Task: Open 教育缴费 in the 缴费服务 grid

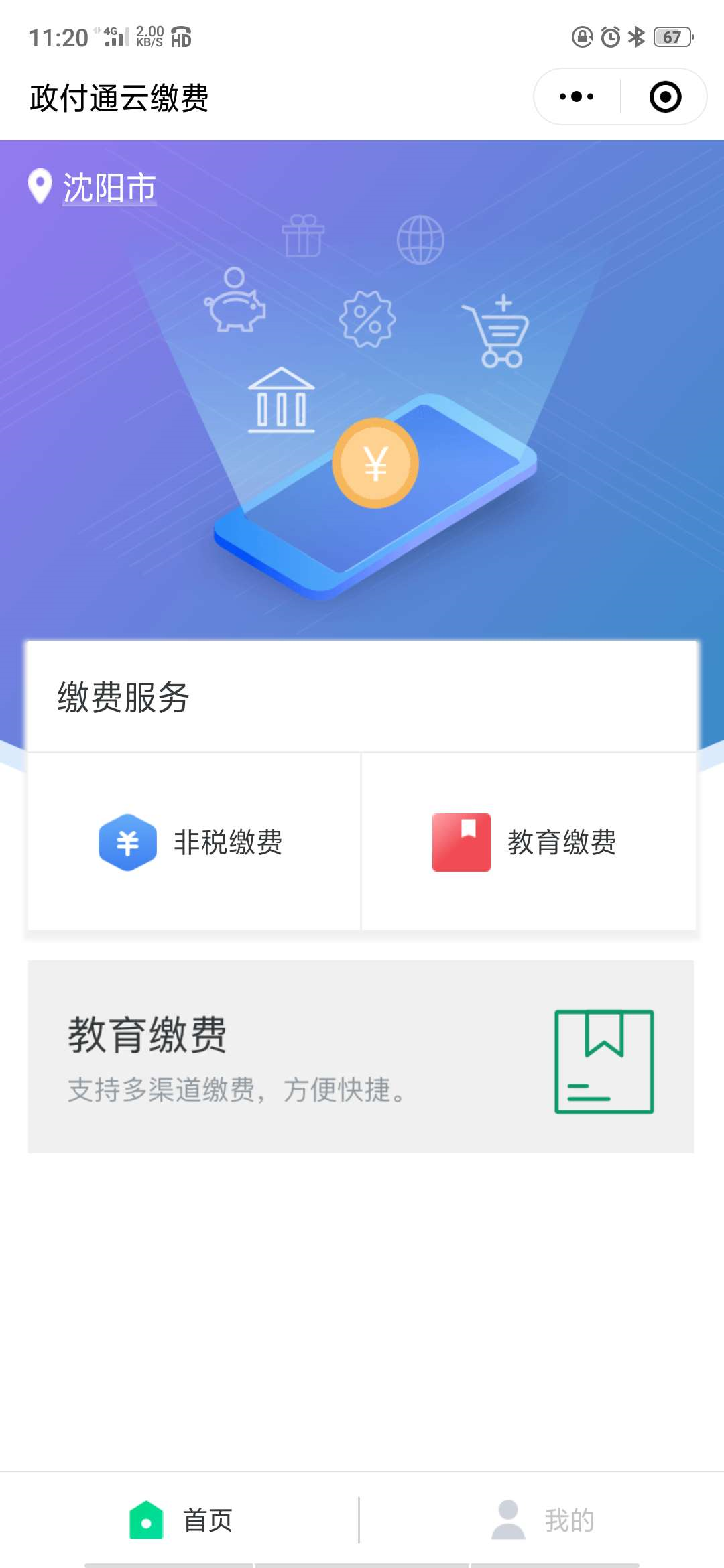Action: point(528,842)
